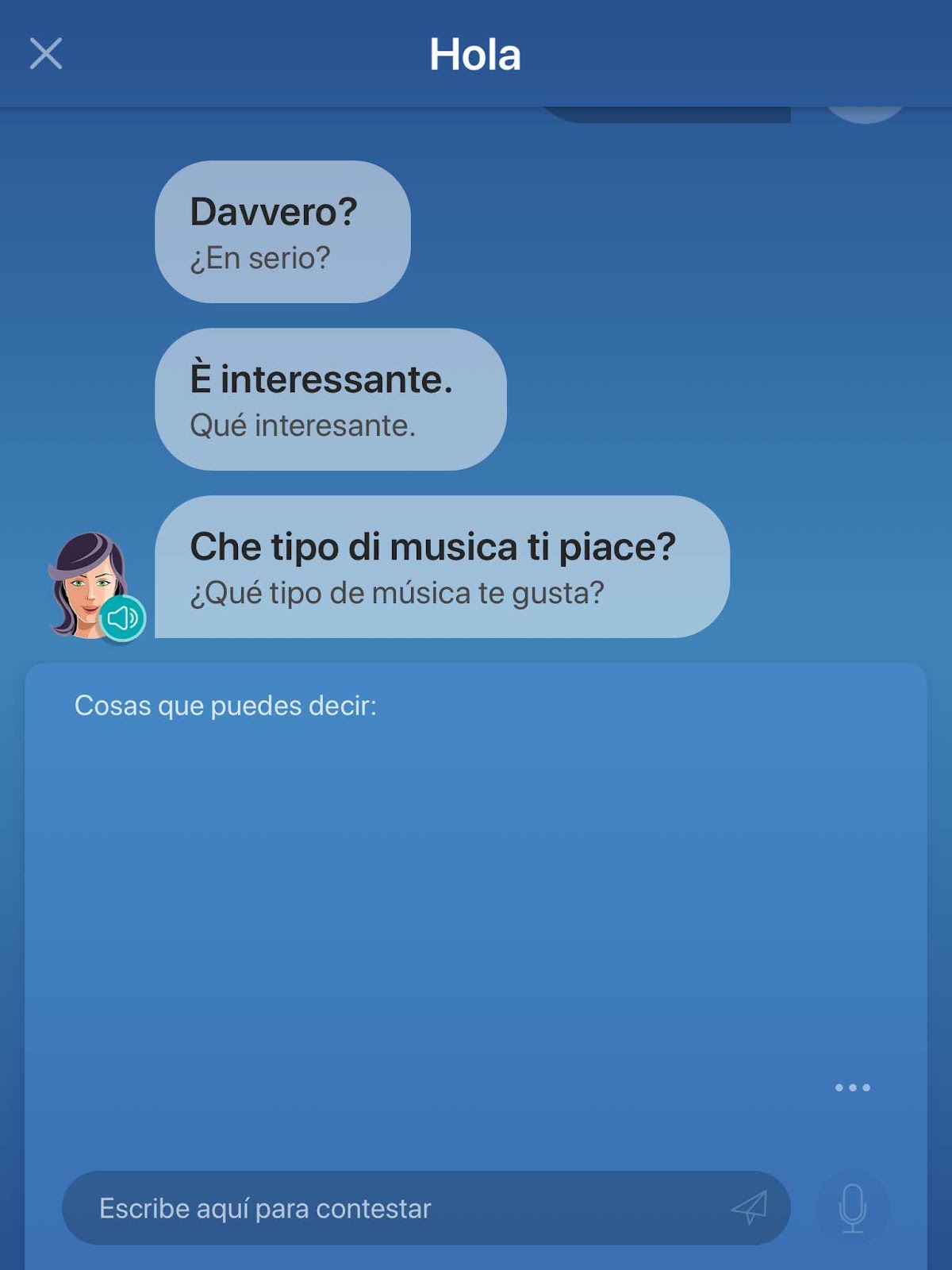
Task: Send the typed message
Action: coord(749,1207)
